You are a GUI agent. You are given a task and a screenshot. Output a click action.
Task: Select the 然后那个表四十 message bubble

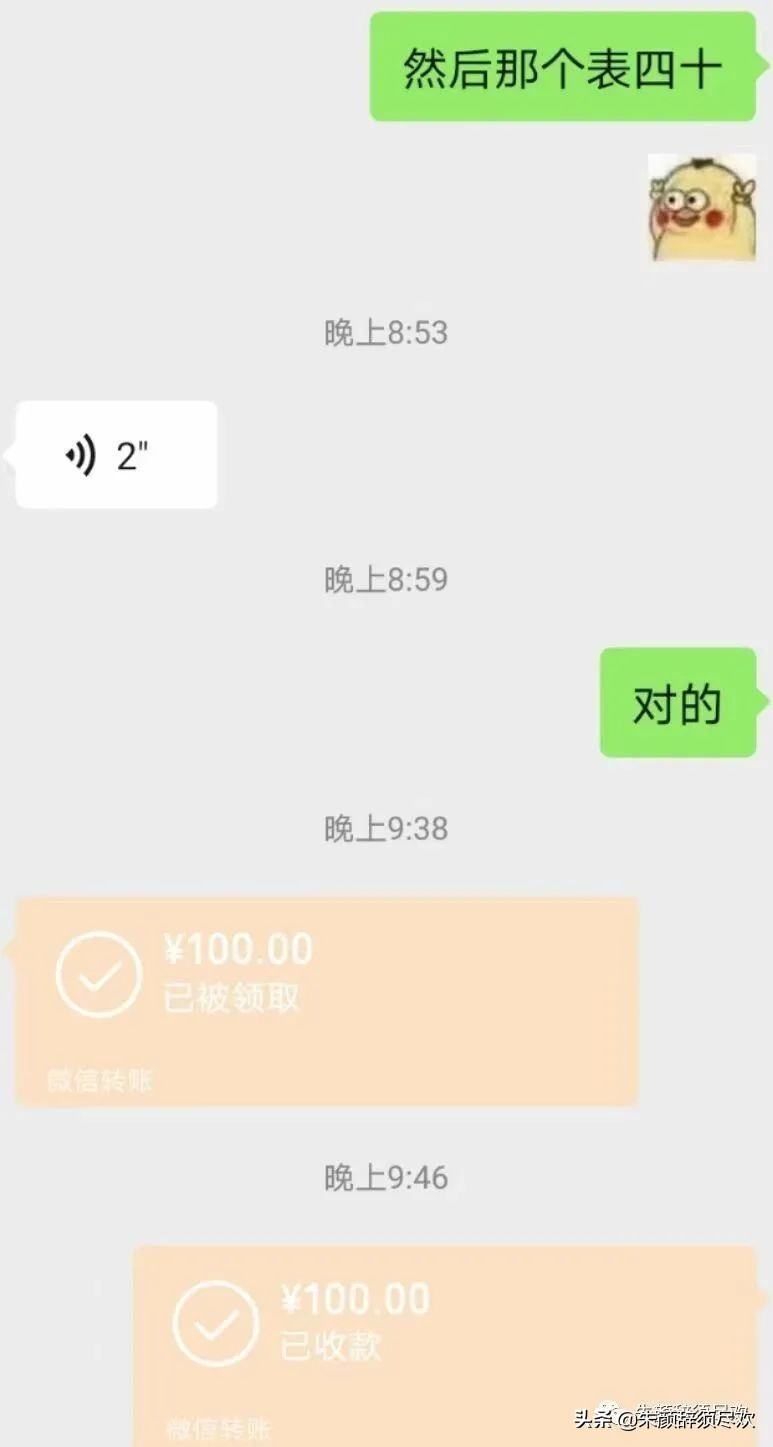[x=563, y=63]
